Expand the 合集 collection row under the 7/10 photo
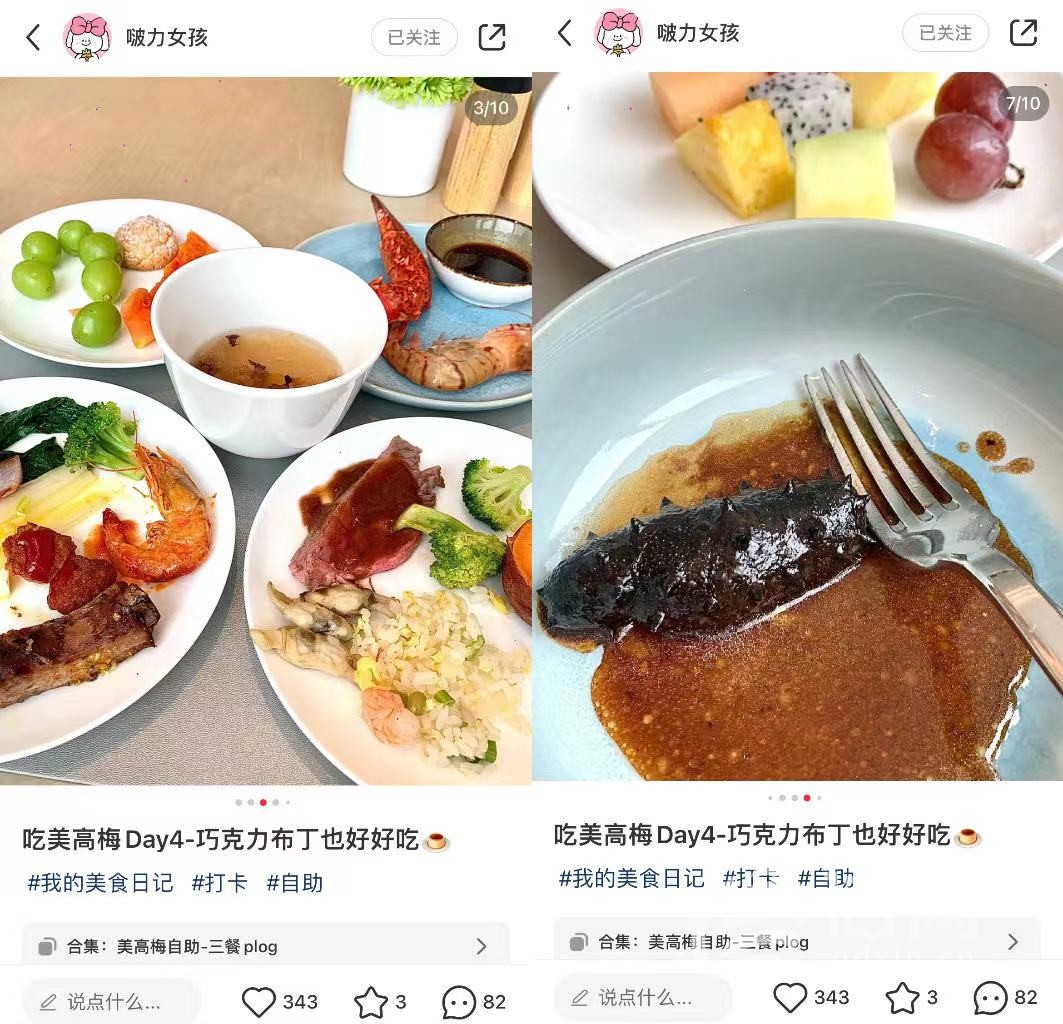This screenshot has height=1024, width=1063. pos(796,941)
